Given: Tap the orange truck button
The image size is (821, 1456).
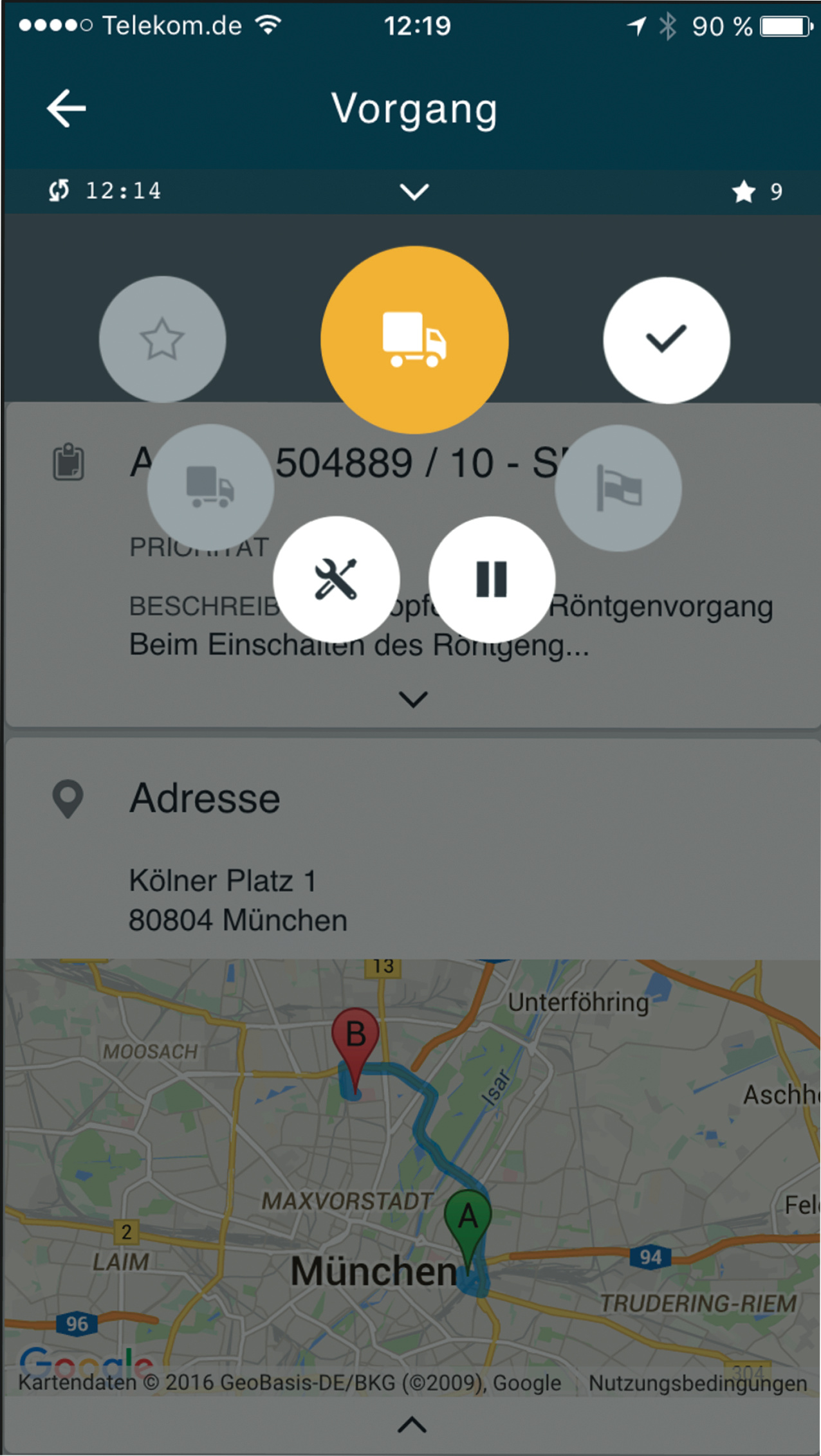Looking at the screenshot, I should (414, 340).
